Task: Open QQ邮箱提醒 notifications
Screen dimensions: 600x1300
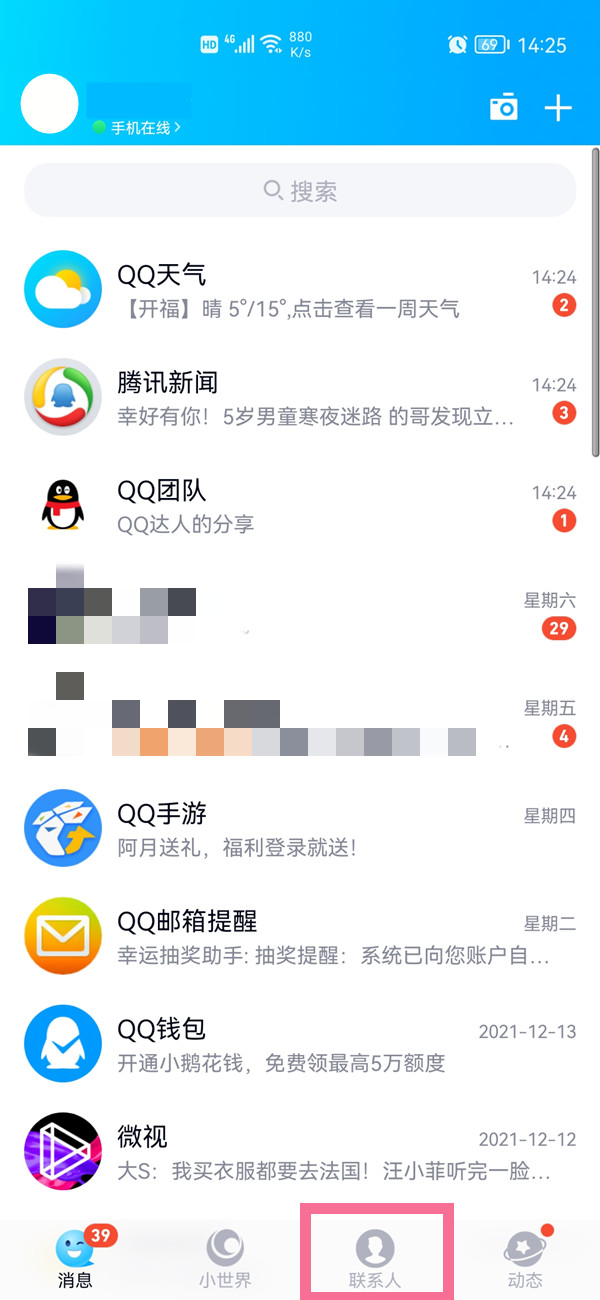Action: [x=300, y=937]
